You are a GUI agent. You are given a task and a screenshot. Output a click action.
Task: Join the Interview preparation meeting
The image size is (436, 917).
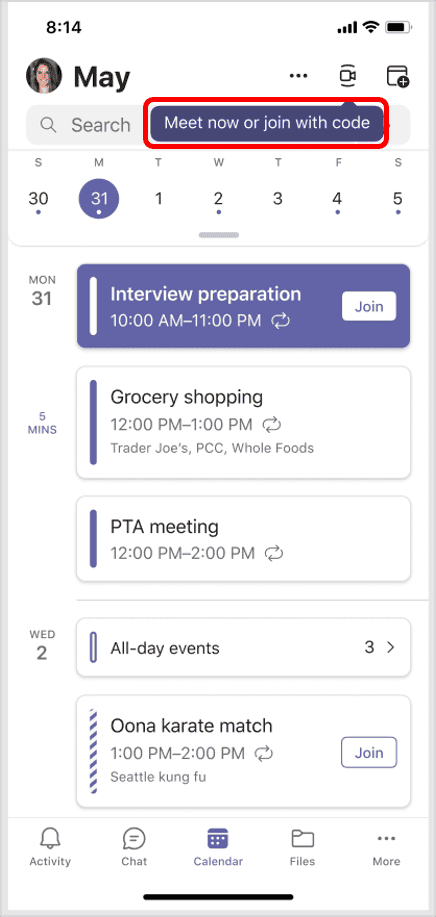click(x=369, y=306)
